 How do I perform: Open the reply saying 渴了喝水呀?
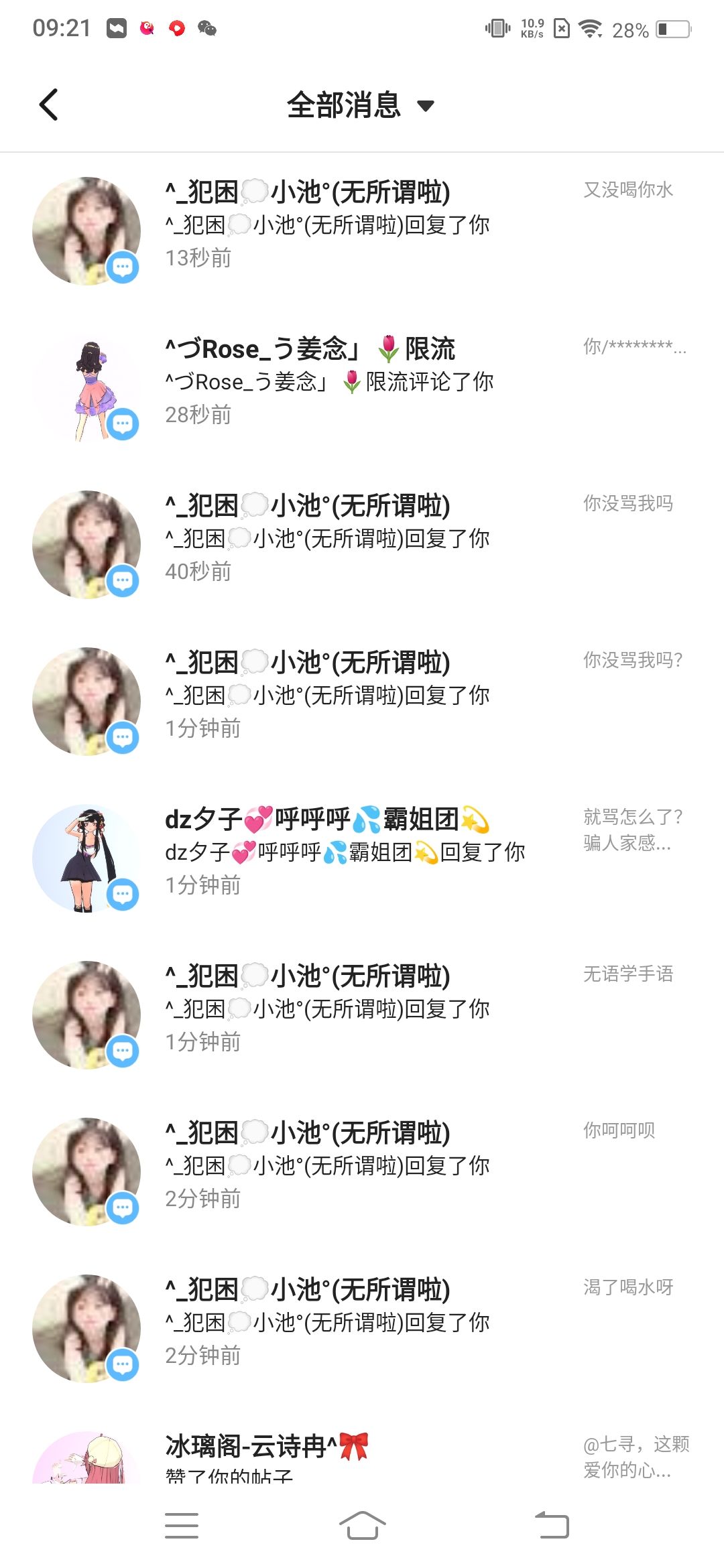click(x=362, y=1323)
